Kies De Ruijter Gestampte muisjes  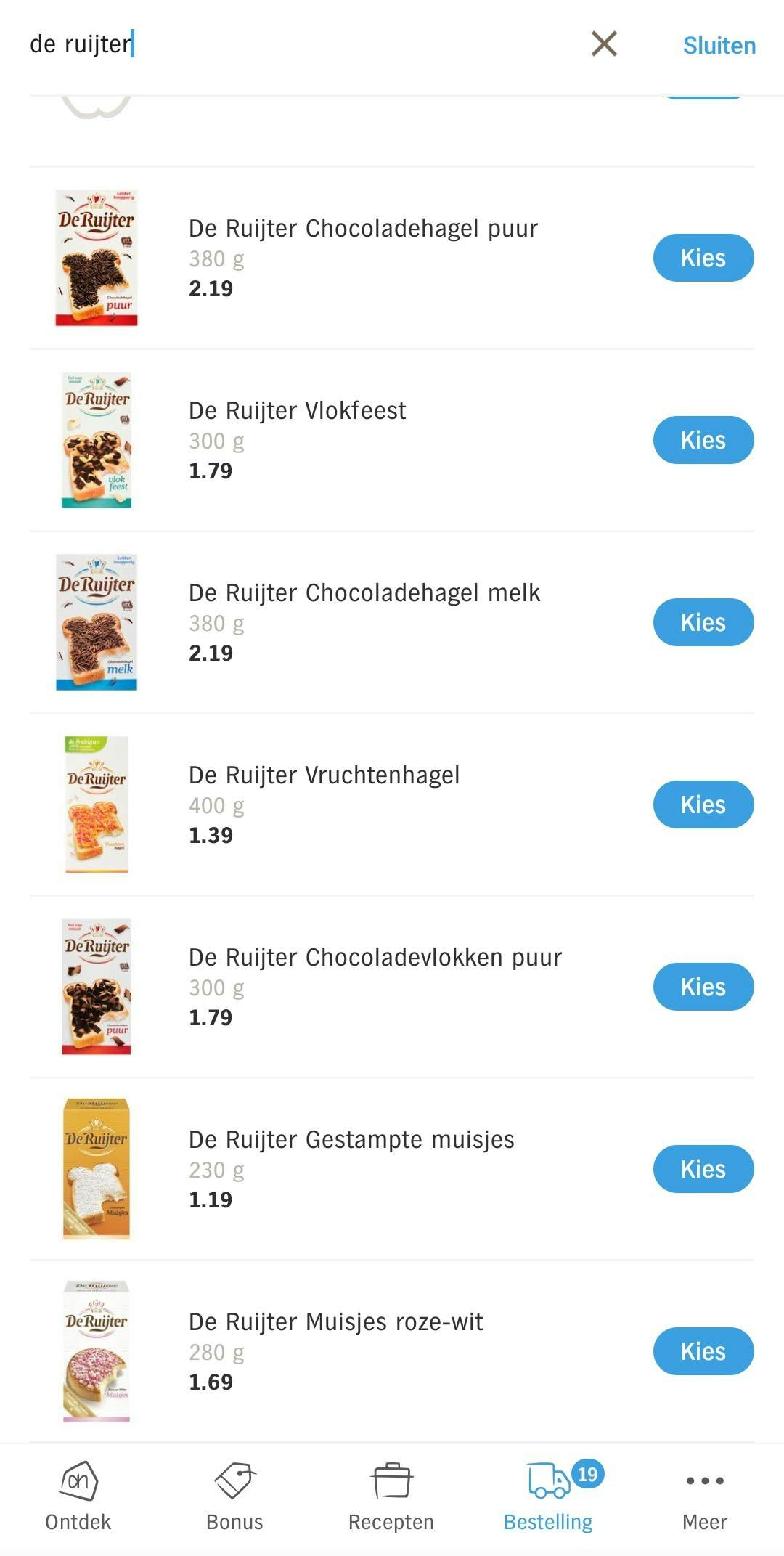point(703,1168)
